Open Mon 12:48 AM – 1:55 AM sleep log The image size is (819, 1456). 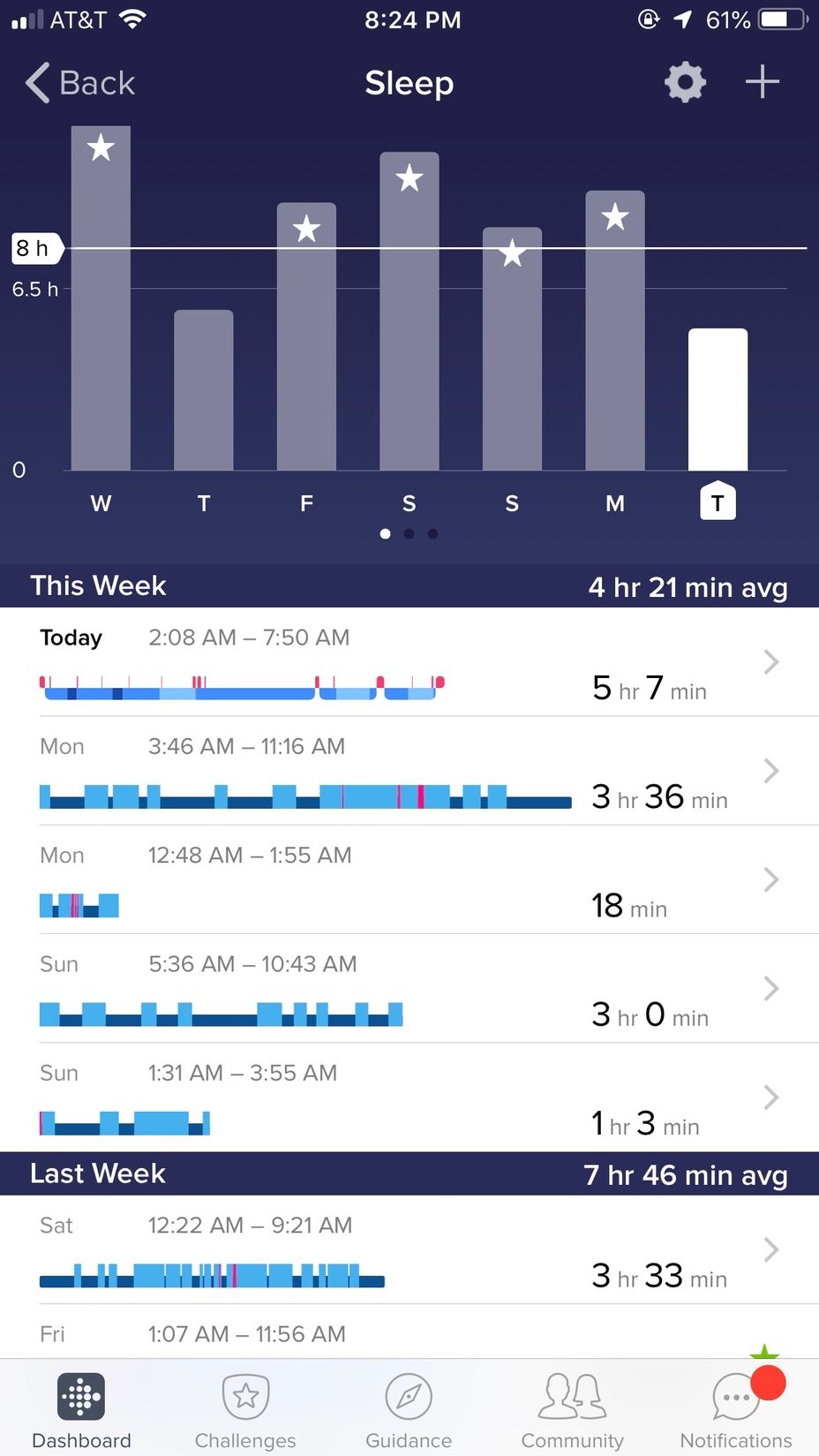coord(409,879)
